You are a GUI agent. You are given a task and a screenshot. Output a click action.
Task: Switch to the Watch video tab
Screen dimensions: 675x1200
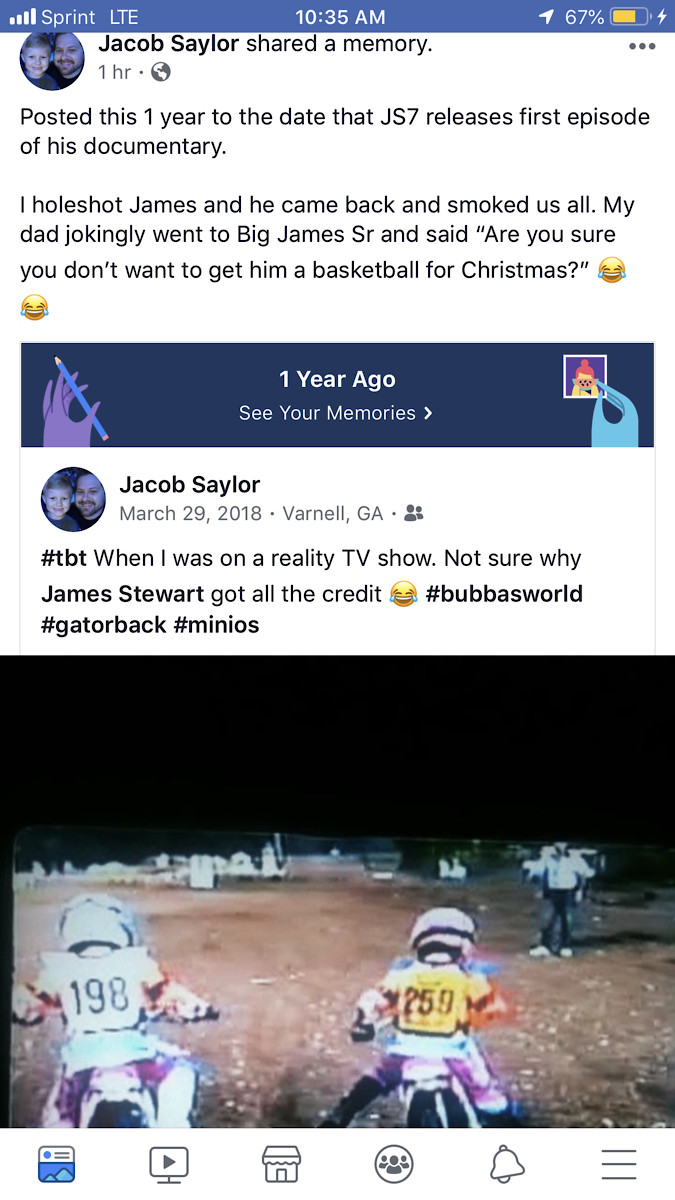point(169,1164)
